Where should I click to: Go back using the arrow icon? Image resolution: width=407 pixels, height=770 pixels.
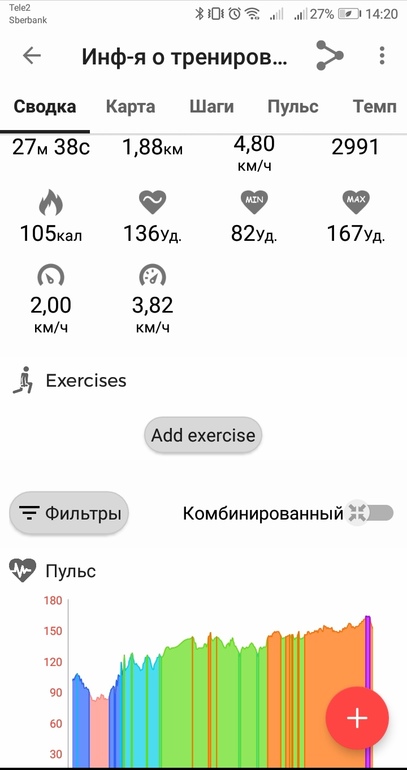31,55
